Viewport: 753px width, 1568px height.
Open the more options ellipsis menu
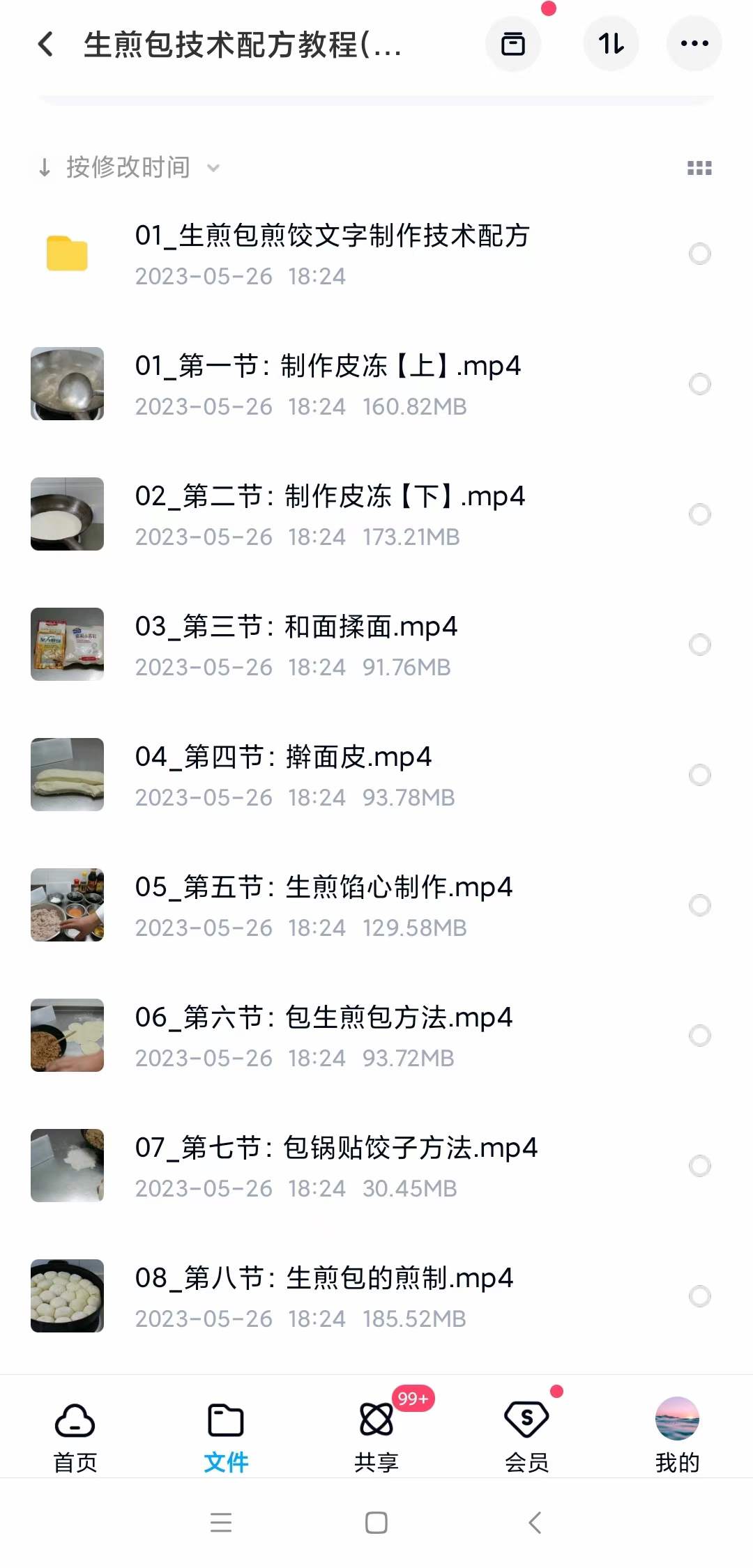[x=694, y=43]
